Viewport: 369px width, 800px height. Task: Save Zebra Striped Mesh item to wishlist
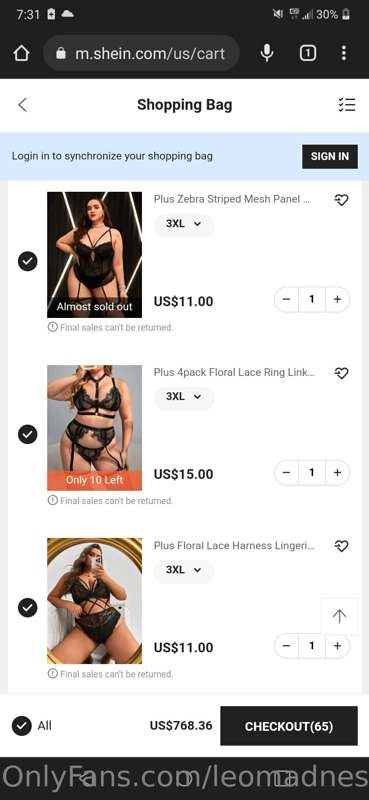click(341, 200)
